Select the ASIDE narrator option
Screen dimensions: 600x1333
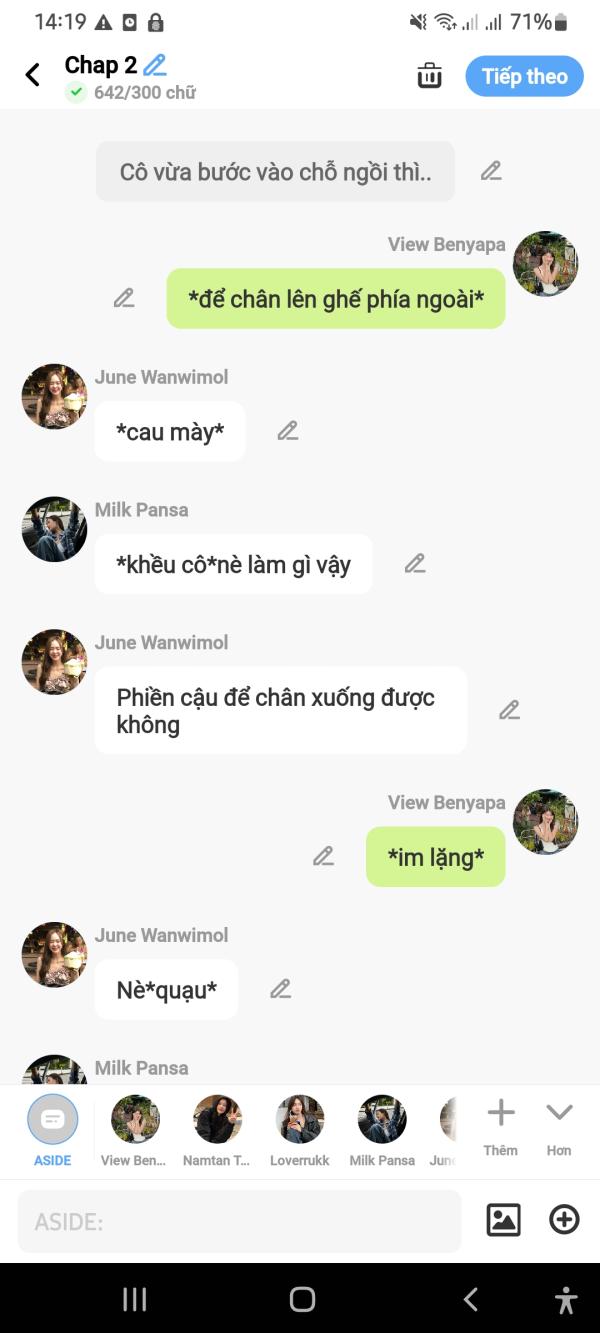point(52,1131)
